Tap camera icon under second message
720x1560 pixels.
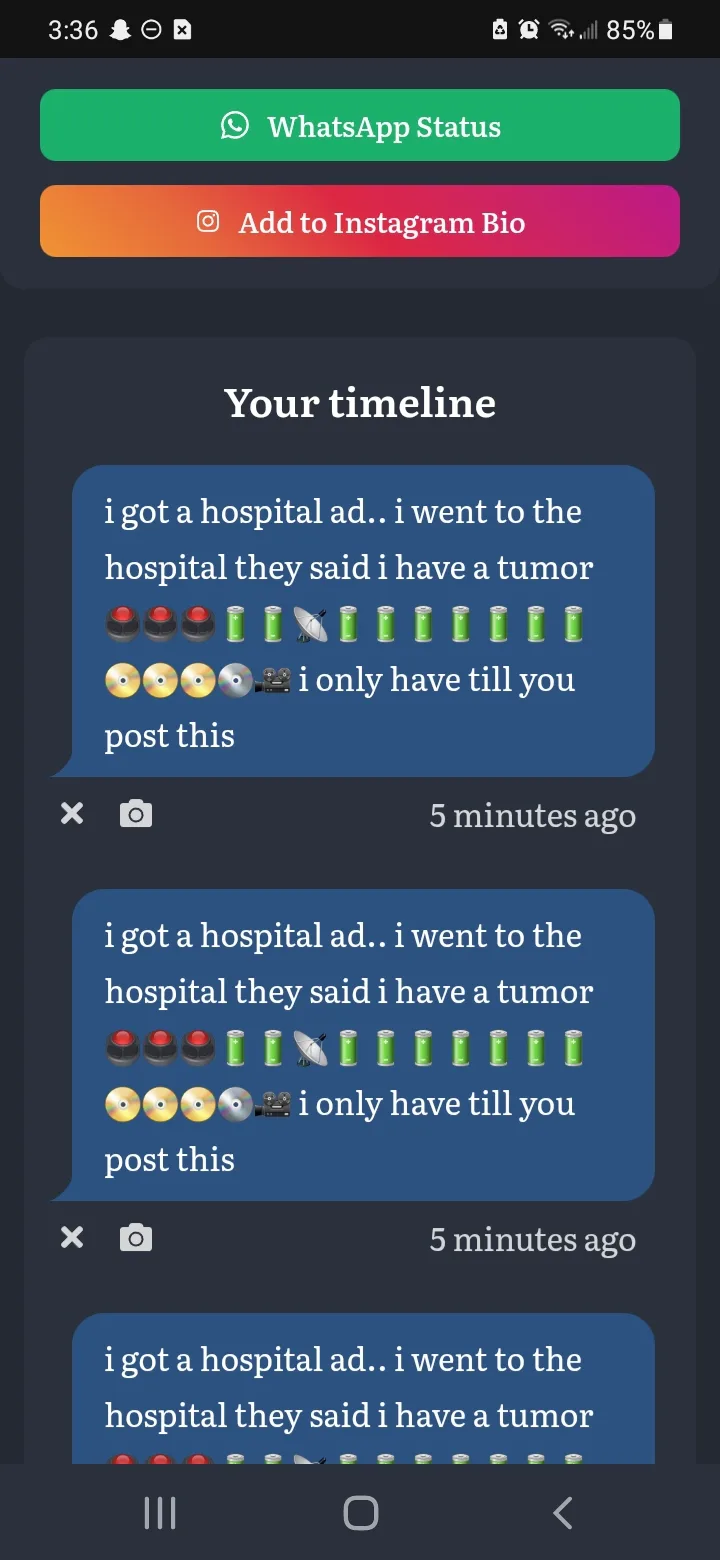[x=136, y=1238]
